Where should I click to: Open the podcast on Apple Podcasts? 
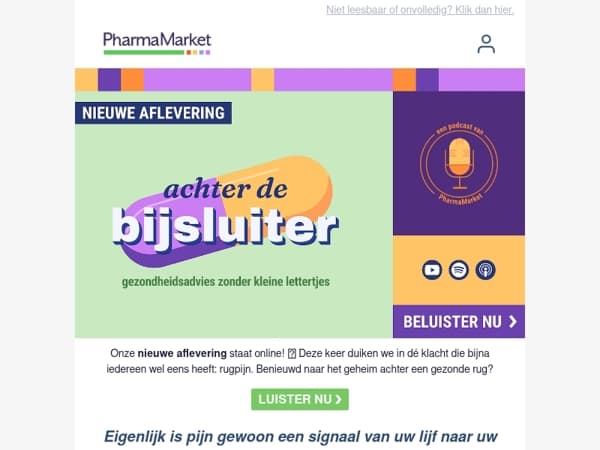click(x=486, y=270)
